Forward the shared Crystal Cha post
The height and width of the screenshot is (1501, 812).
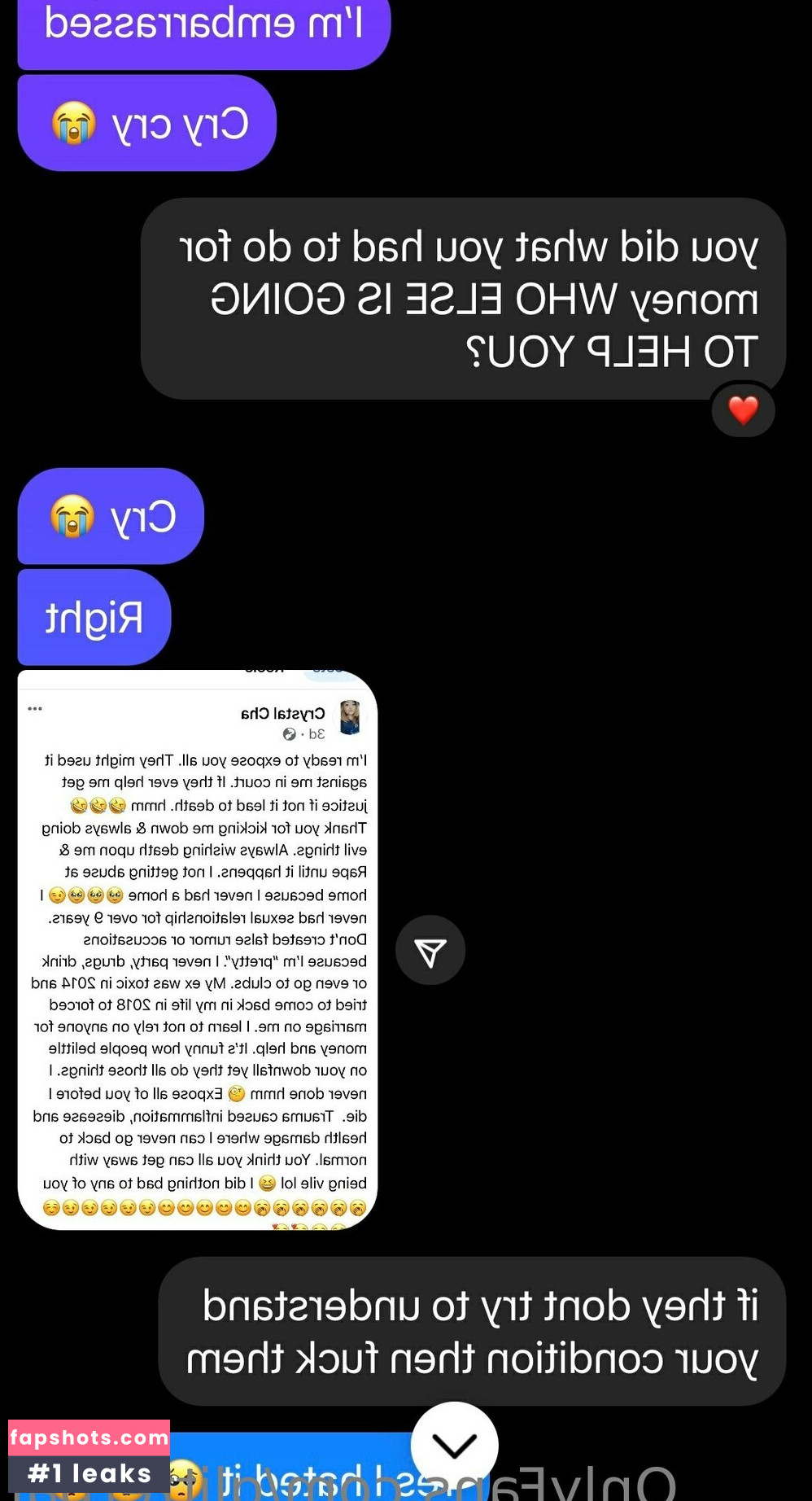coord(430,951)
